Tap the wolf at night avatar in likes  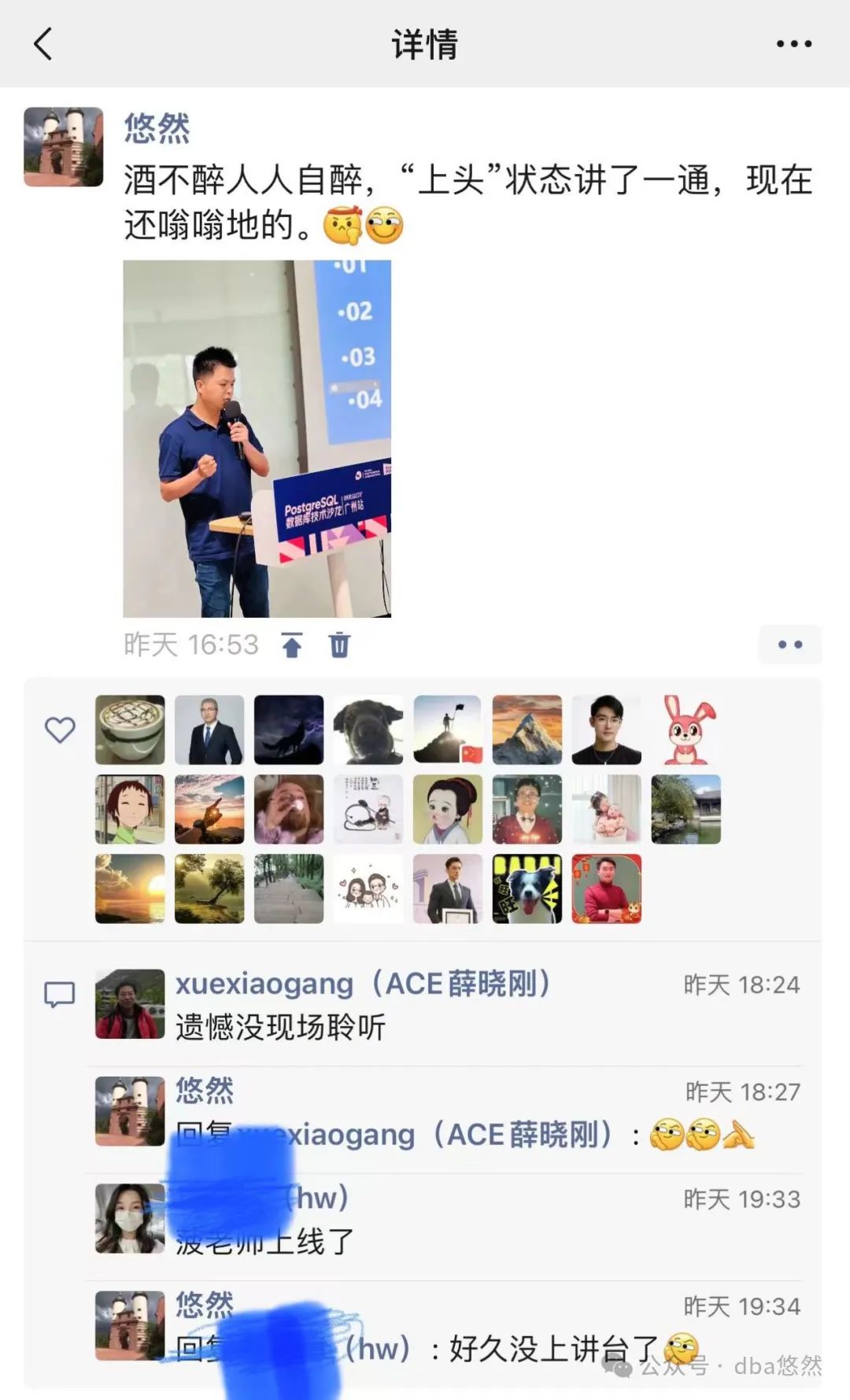click(x=289, y=730)
